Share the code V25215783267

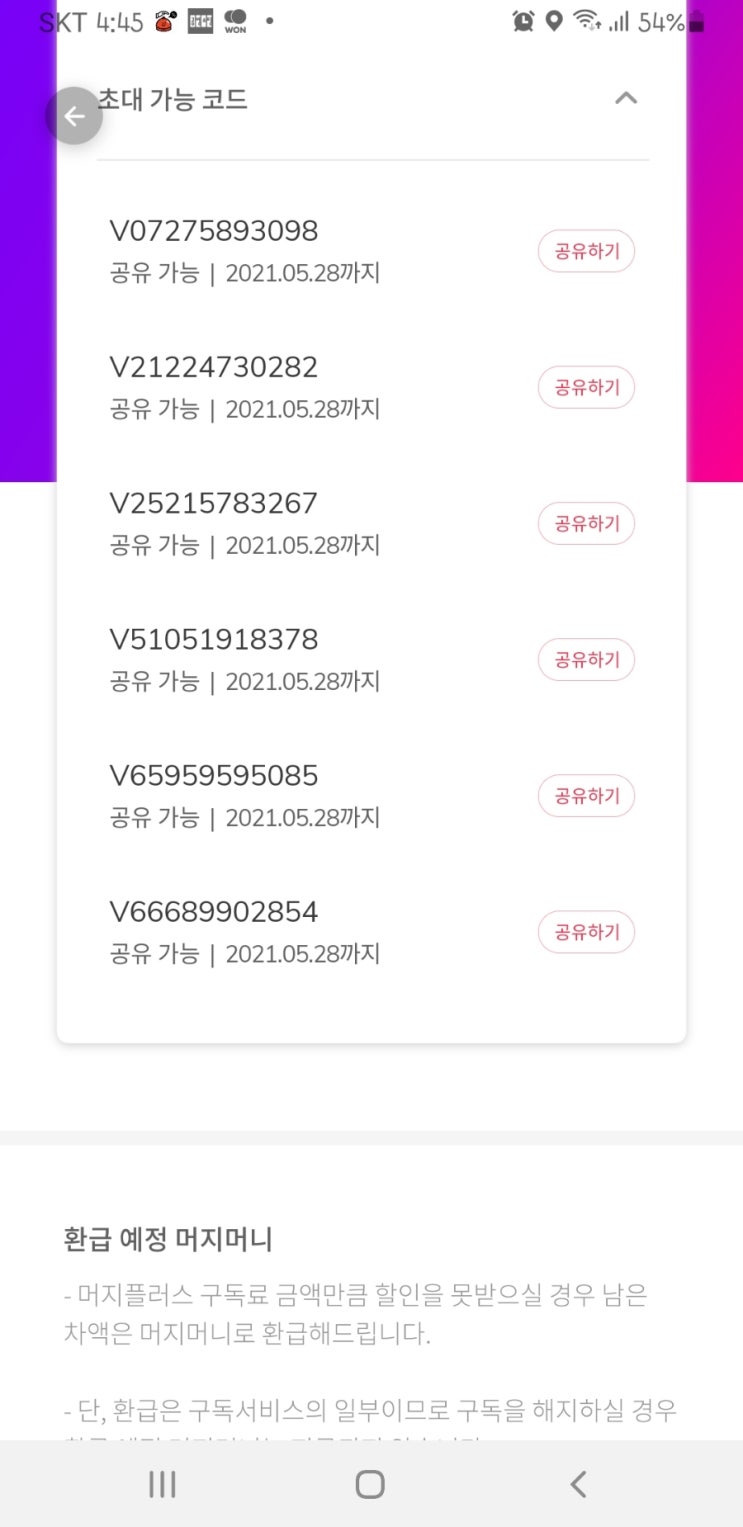coord(587,524)
